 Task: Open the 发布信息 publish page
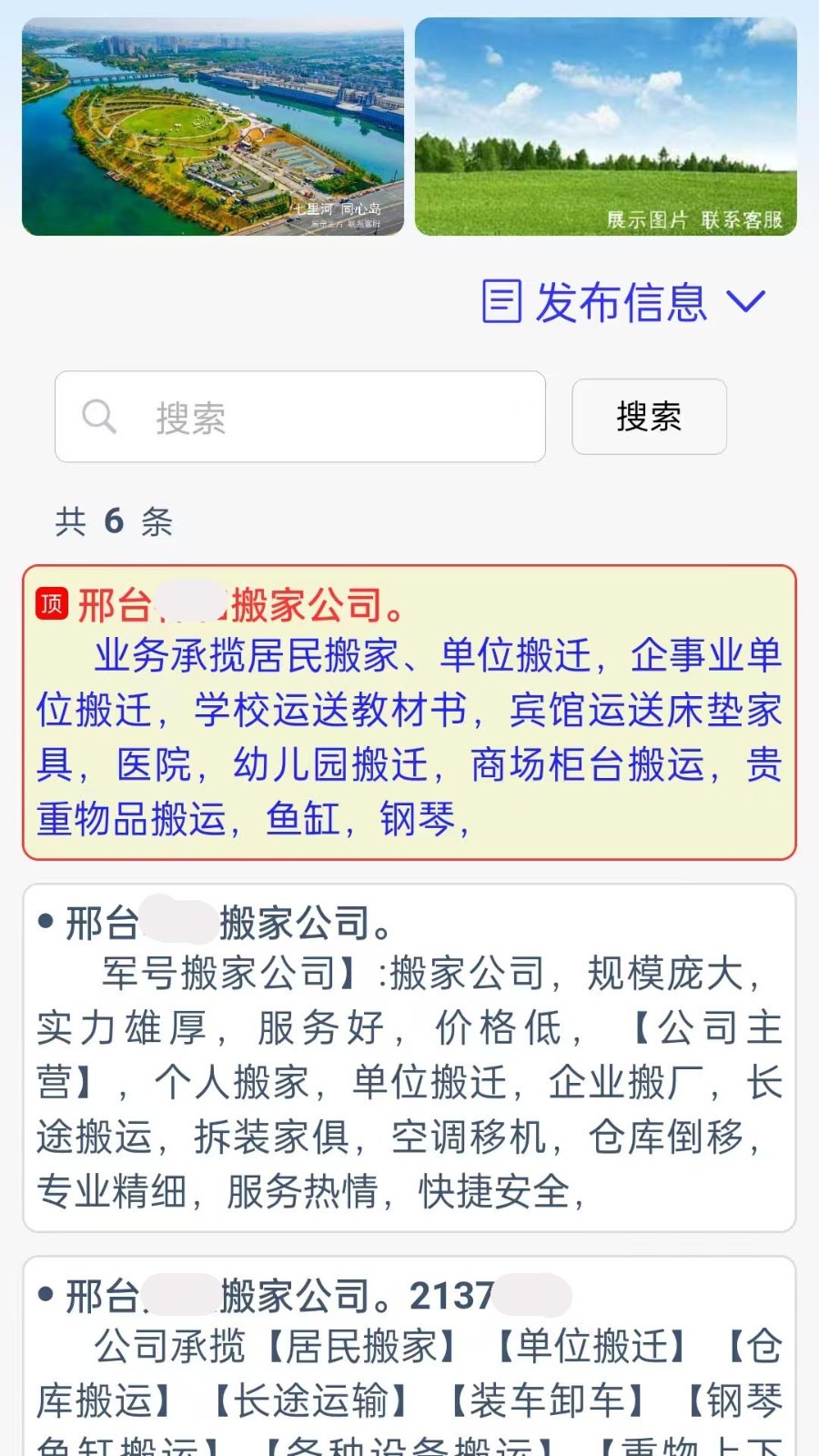[622, 302]
